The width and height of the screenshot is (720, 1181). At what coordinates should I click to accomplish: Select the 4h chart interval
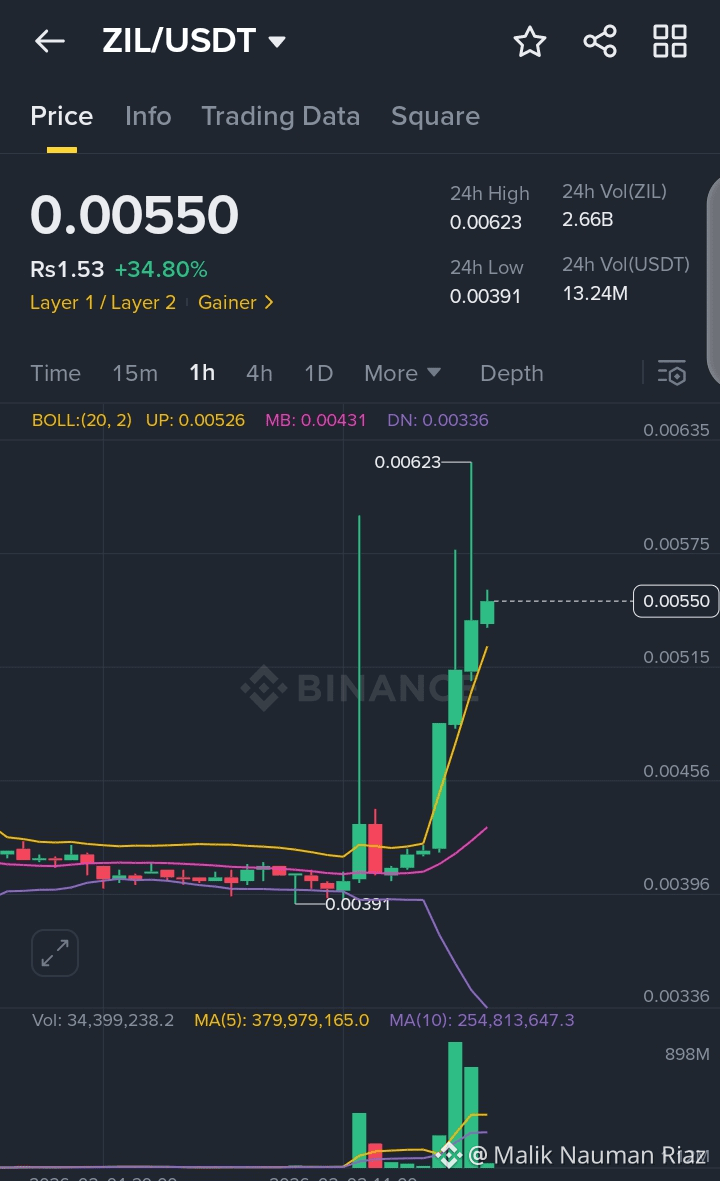[259, 373]
